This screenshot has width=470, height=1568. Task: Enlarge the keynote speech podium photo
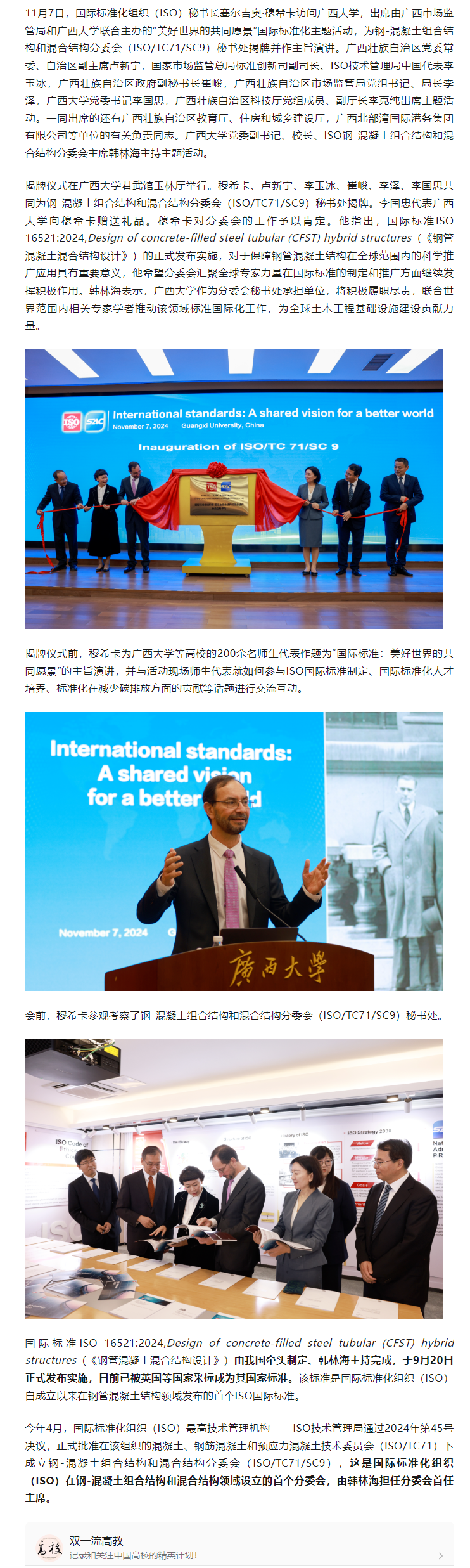(x=234, y=850)
